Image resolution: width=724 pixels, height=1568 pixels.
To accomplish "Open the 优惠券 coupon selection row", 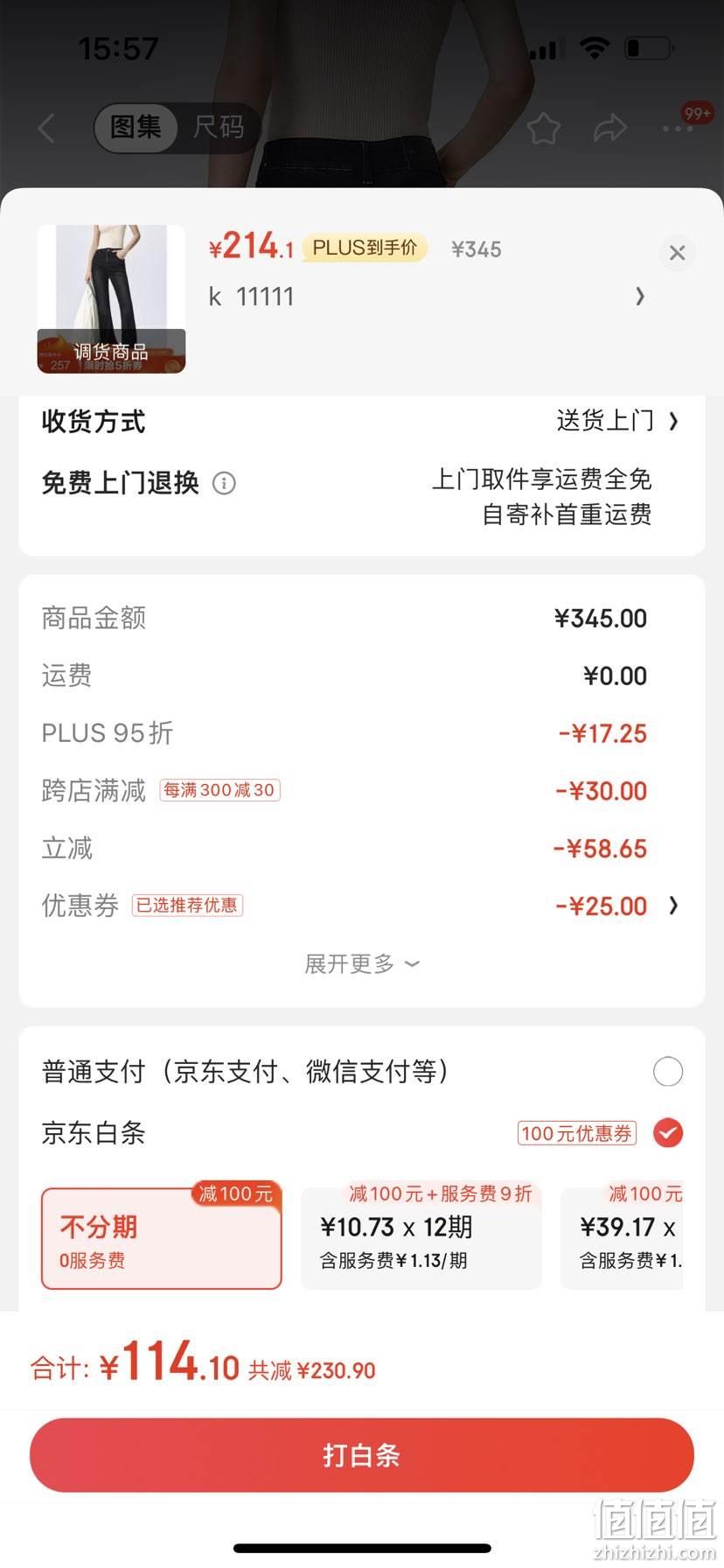I will 361,906.
